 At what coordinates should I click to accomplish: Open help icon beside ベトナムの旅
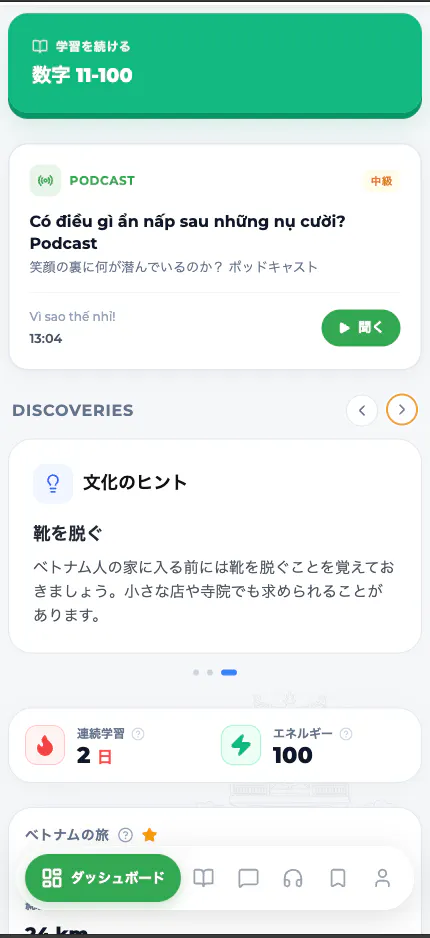click(125, 835)
